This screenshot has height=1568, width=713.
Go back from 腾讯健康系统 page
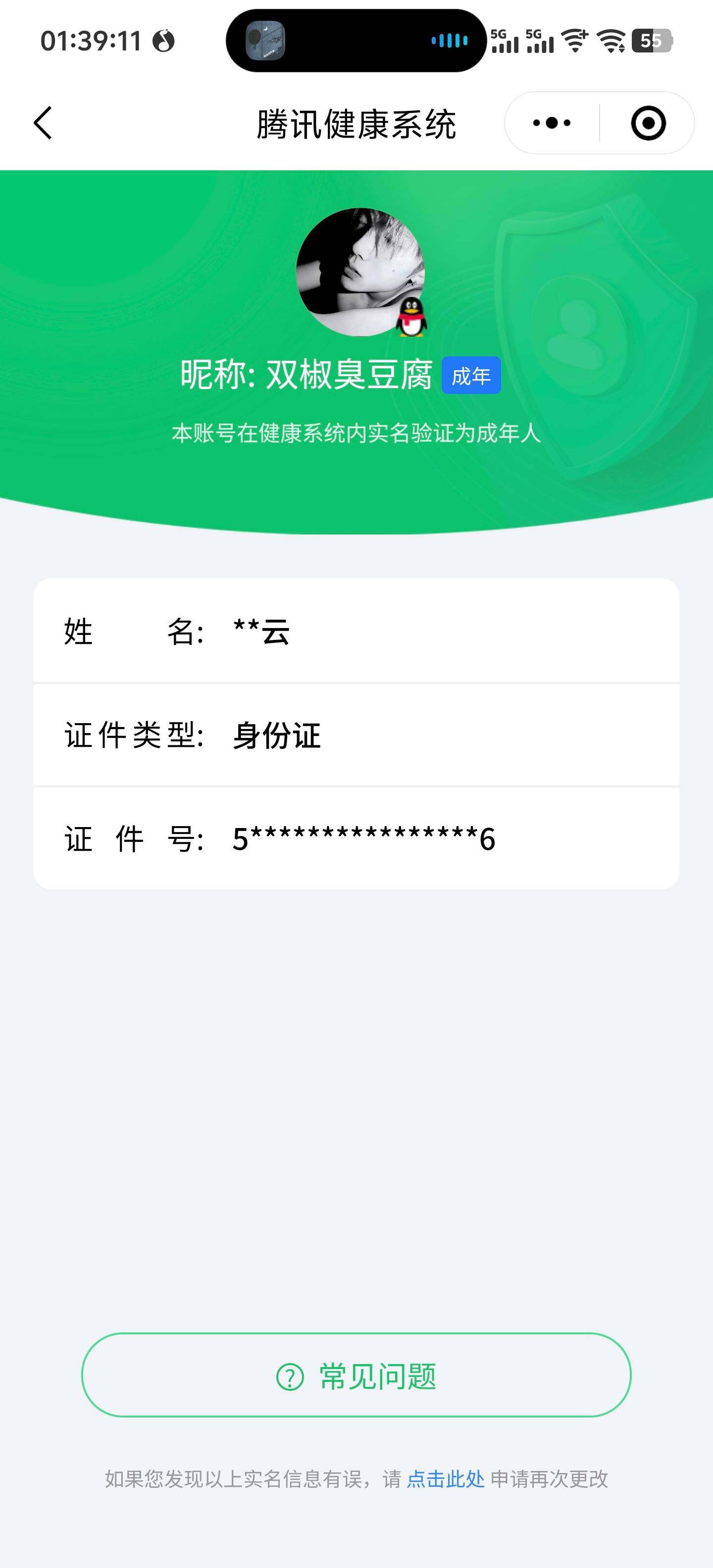click(x=43, y=123)
